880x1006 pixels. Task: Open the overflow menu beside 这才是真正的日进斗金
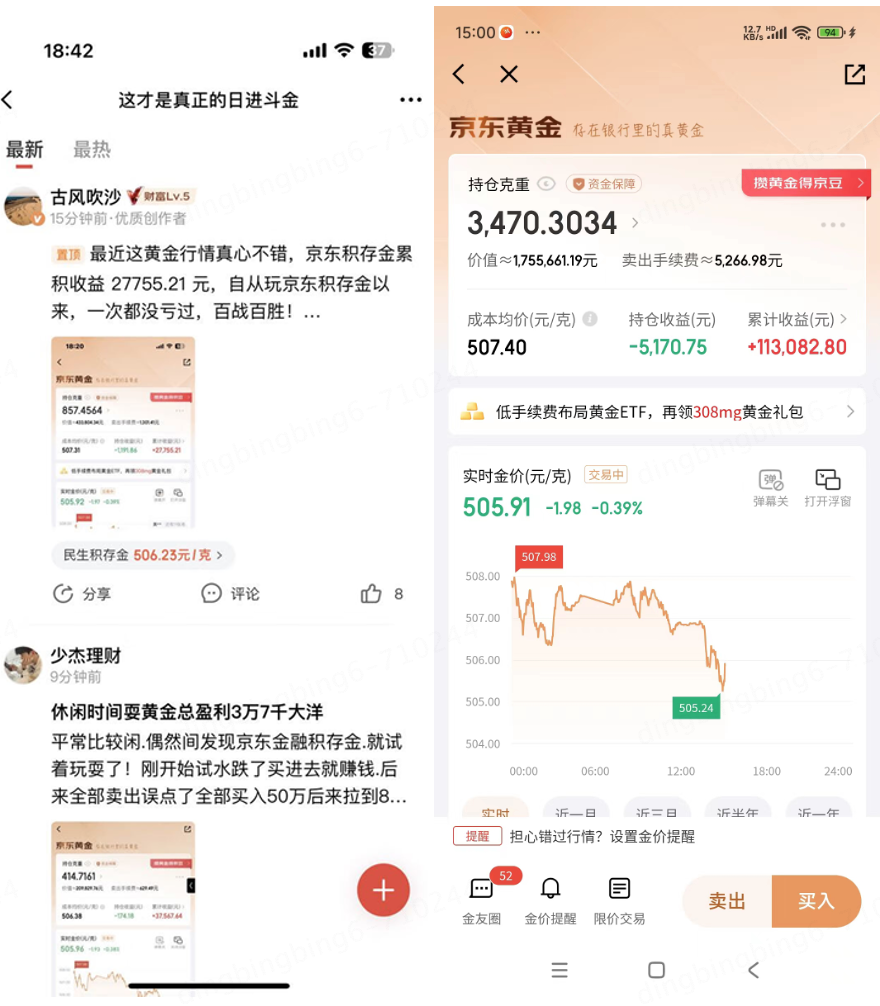[x=410, y=100]
